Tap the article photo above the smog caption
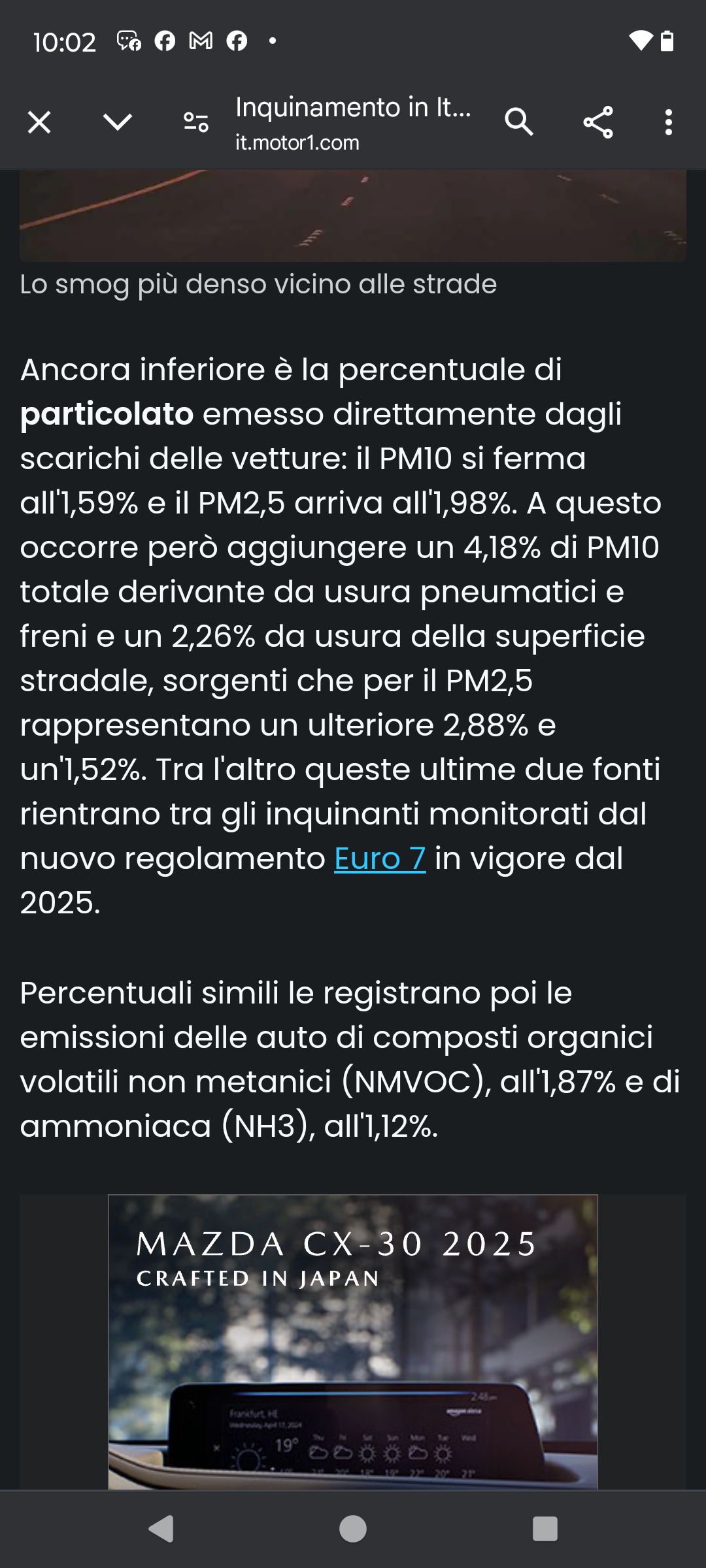706x1568 pixels. coord(353,216)
